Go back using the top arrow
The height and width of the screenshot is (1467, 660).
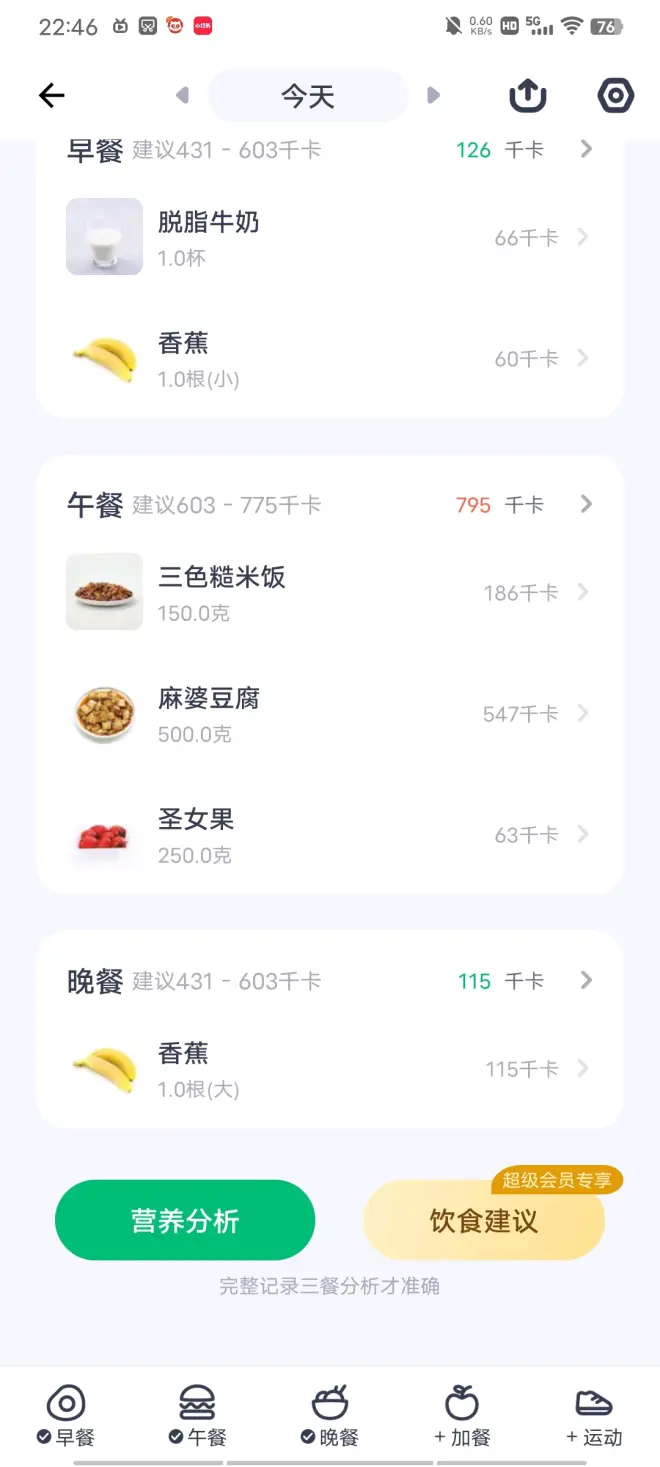coord(52,96)
